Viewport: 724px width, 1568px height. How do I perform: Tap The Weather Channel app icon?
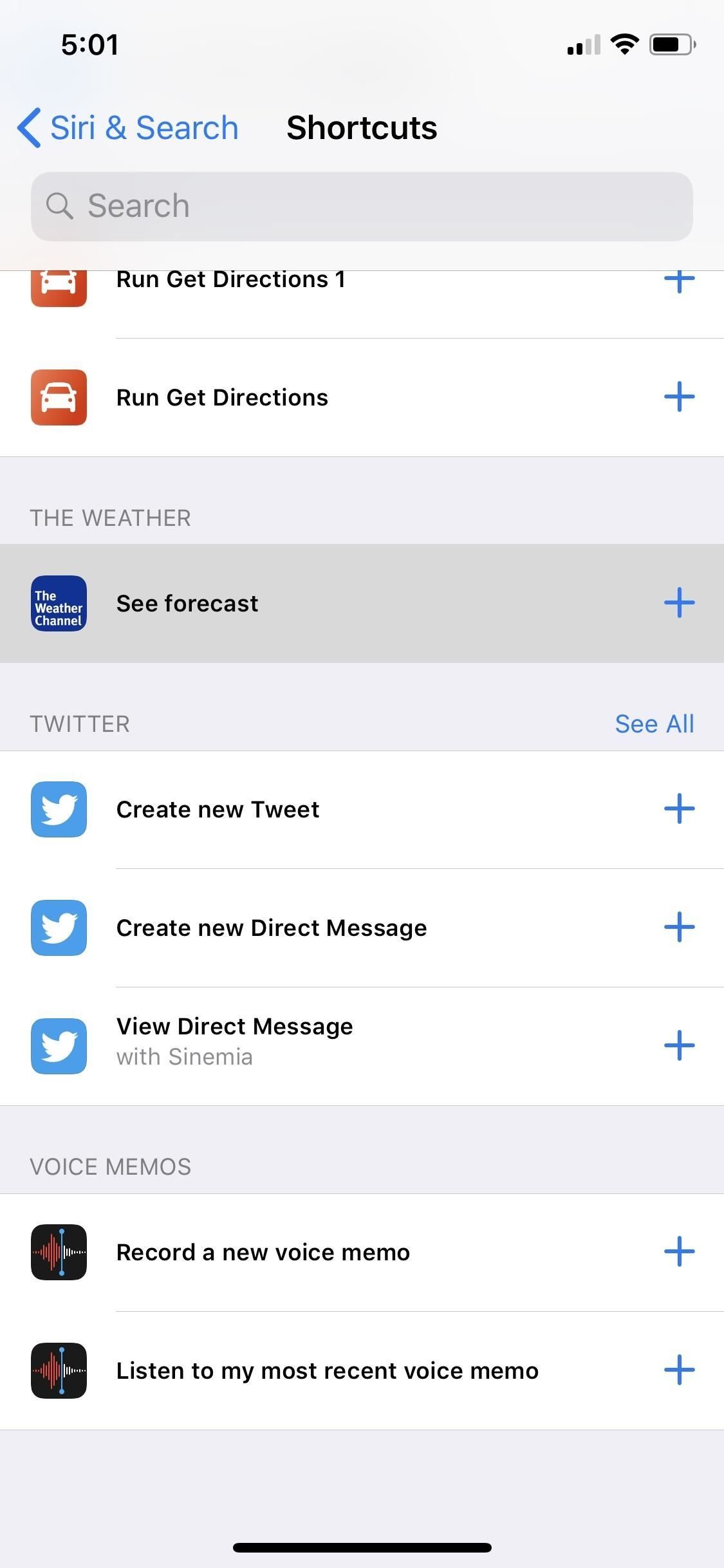coord(59,604)
